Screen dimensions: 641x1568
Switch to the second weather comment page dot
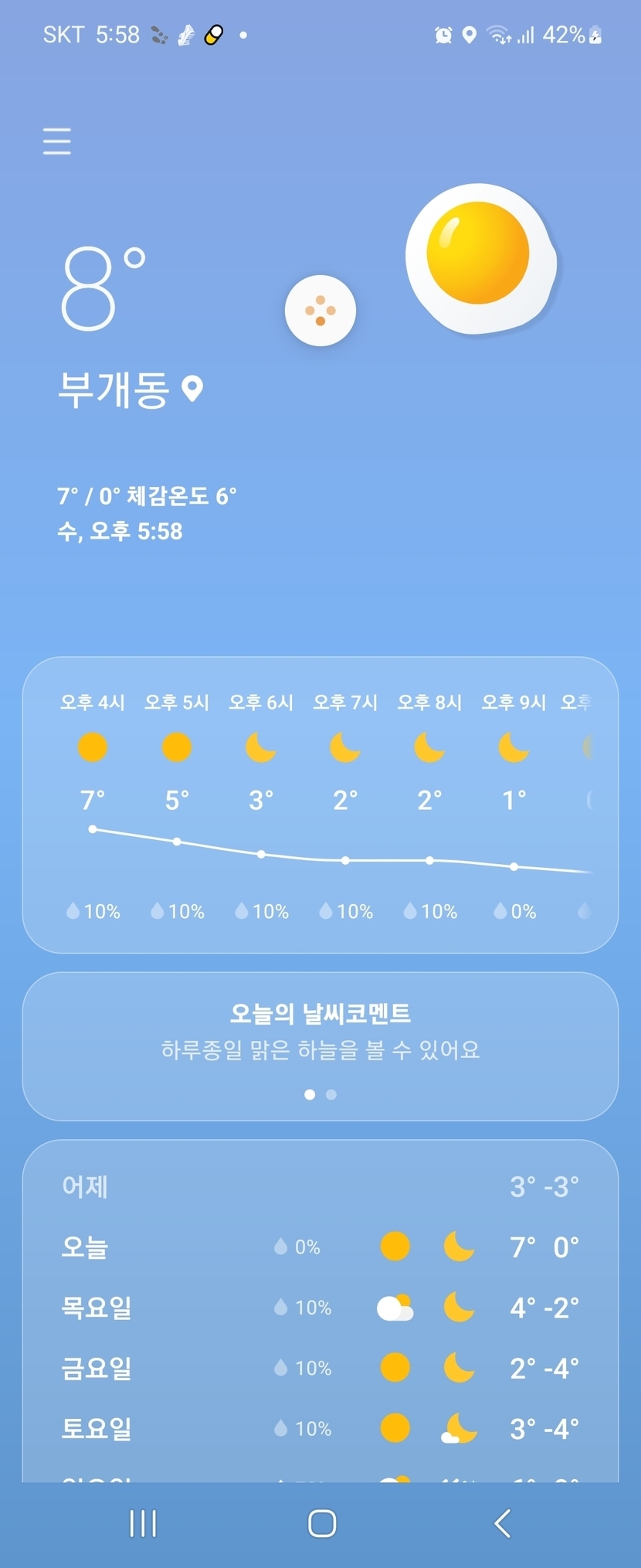[331, 1094]
